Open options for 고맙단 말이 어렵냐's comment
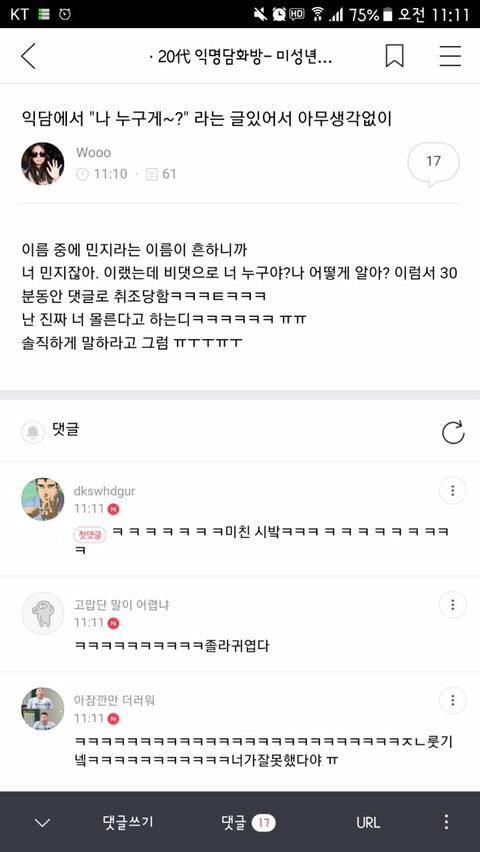480x852 pixels. tap(452, 604)
